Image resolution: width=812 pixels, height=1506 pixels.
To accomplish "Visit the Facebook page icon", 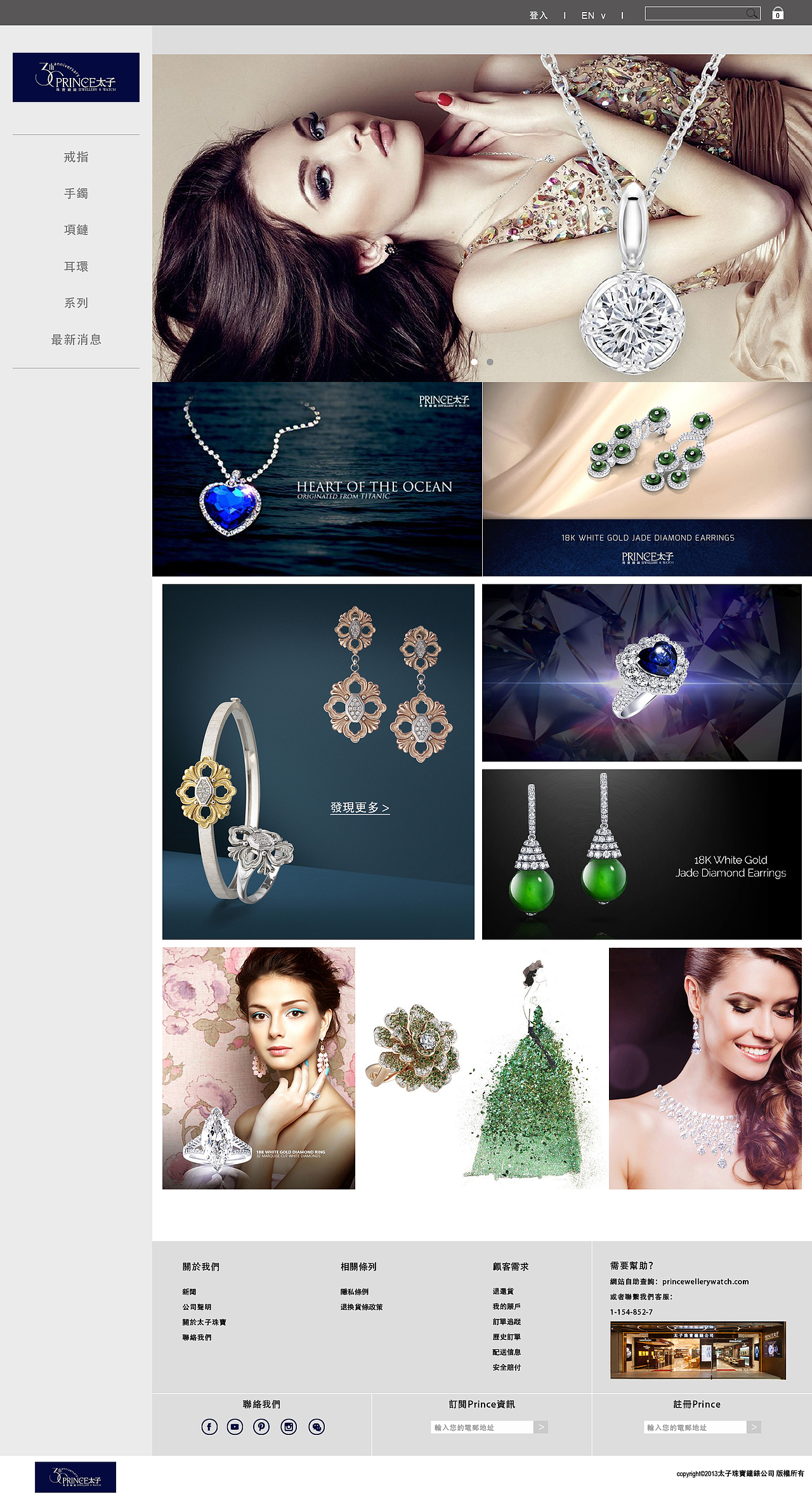I will tap(209, 1427).
